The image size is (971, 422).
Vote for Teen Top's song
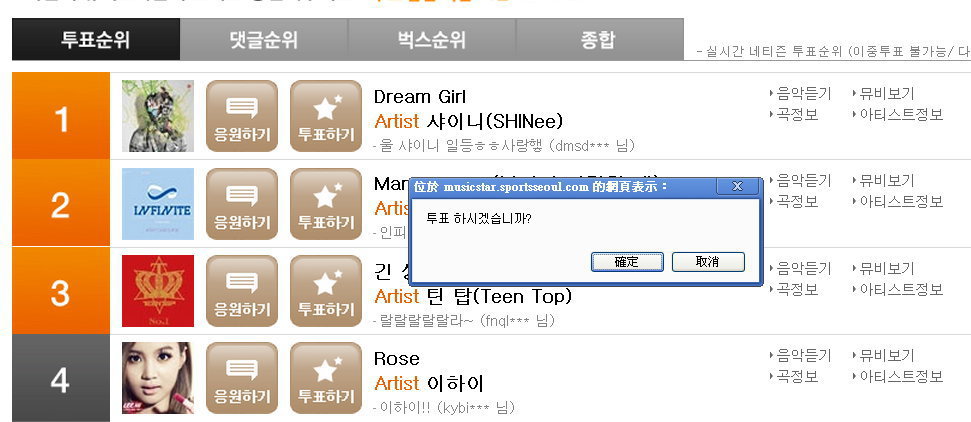326,291
